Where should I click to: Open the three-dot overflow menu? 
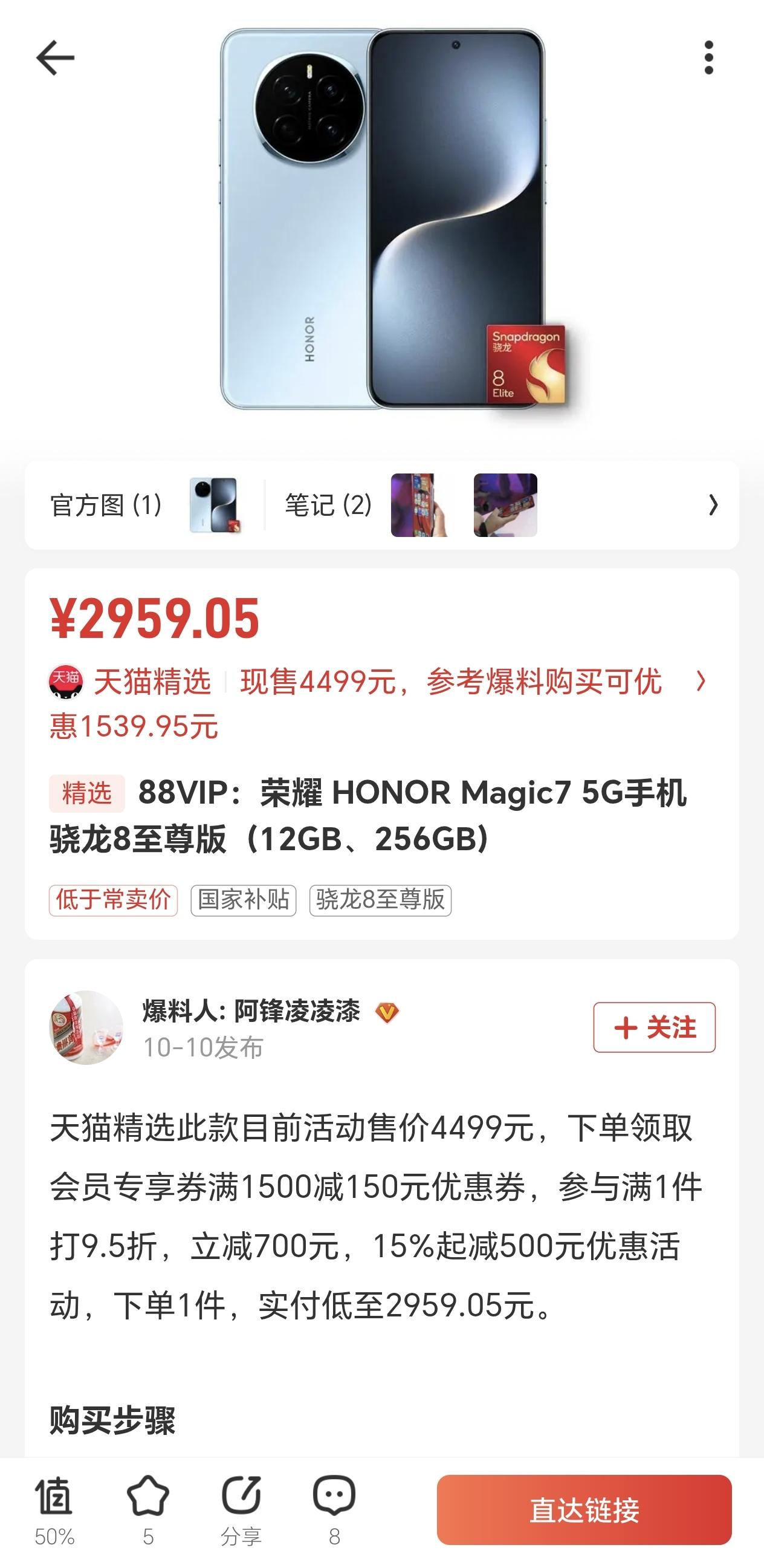[x=708, y=58]
